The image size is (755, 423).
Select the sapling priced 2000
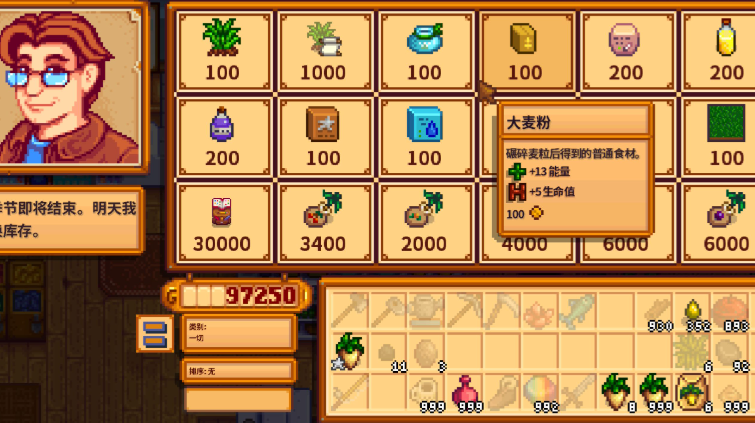[x=424, y=222]
